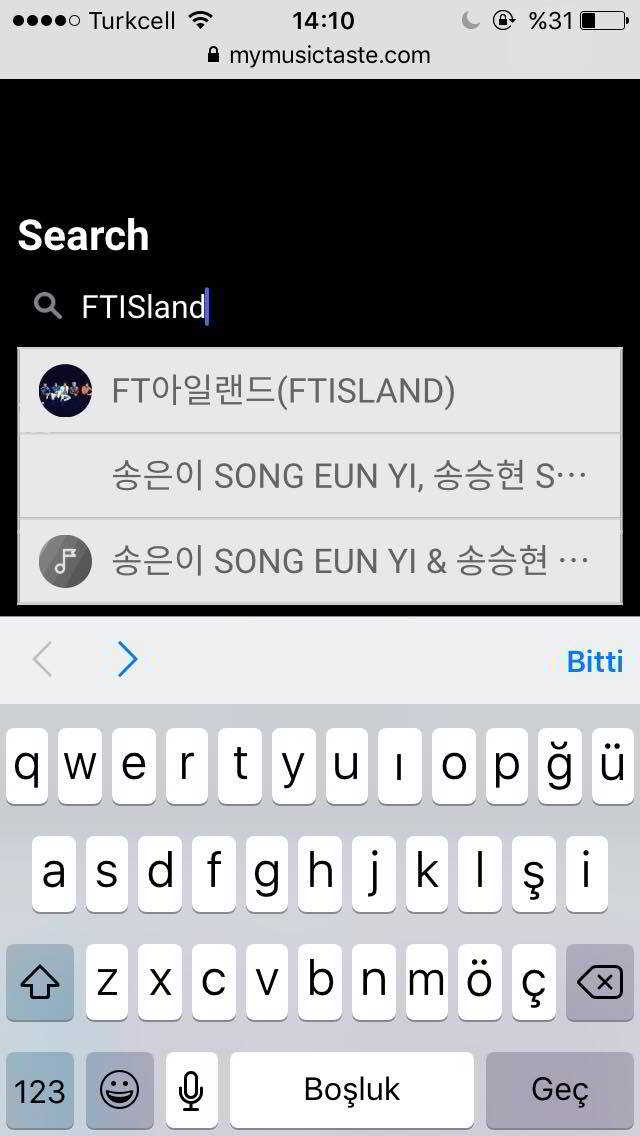Open the 송은이 SONG EUN YI, 송승현 suggestion
This screenshot has width=640, height=1136.
coord(320,476)
